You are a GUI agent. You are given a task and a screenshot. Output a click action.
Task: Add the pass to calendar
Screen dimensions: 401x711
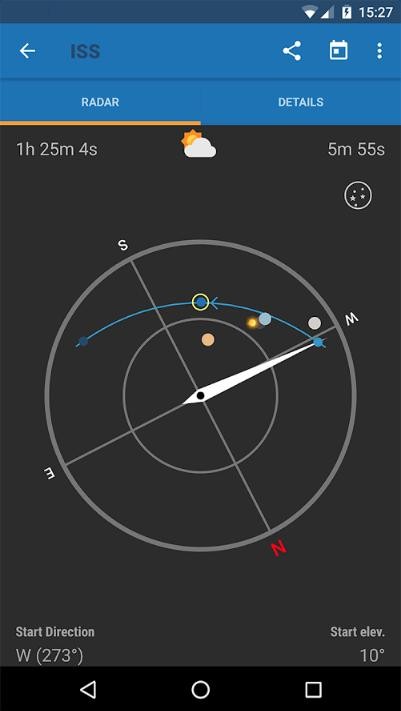coord(338,50)
